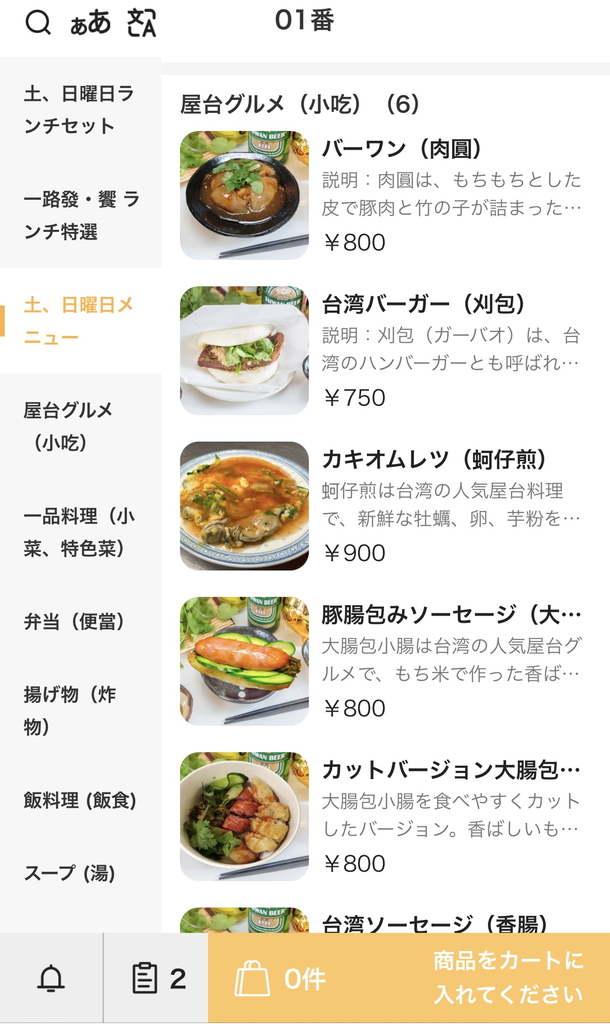Viewport: 610px width, 1024px height.
Task: Go to the 弁当（便當） category
Action: [x=80, y=621]
